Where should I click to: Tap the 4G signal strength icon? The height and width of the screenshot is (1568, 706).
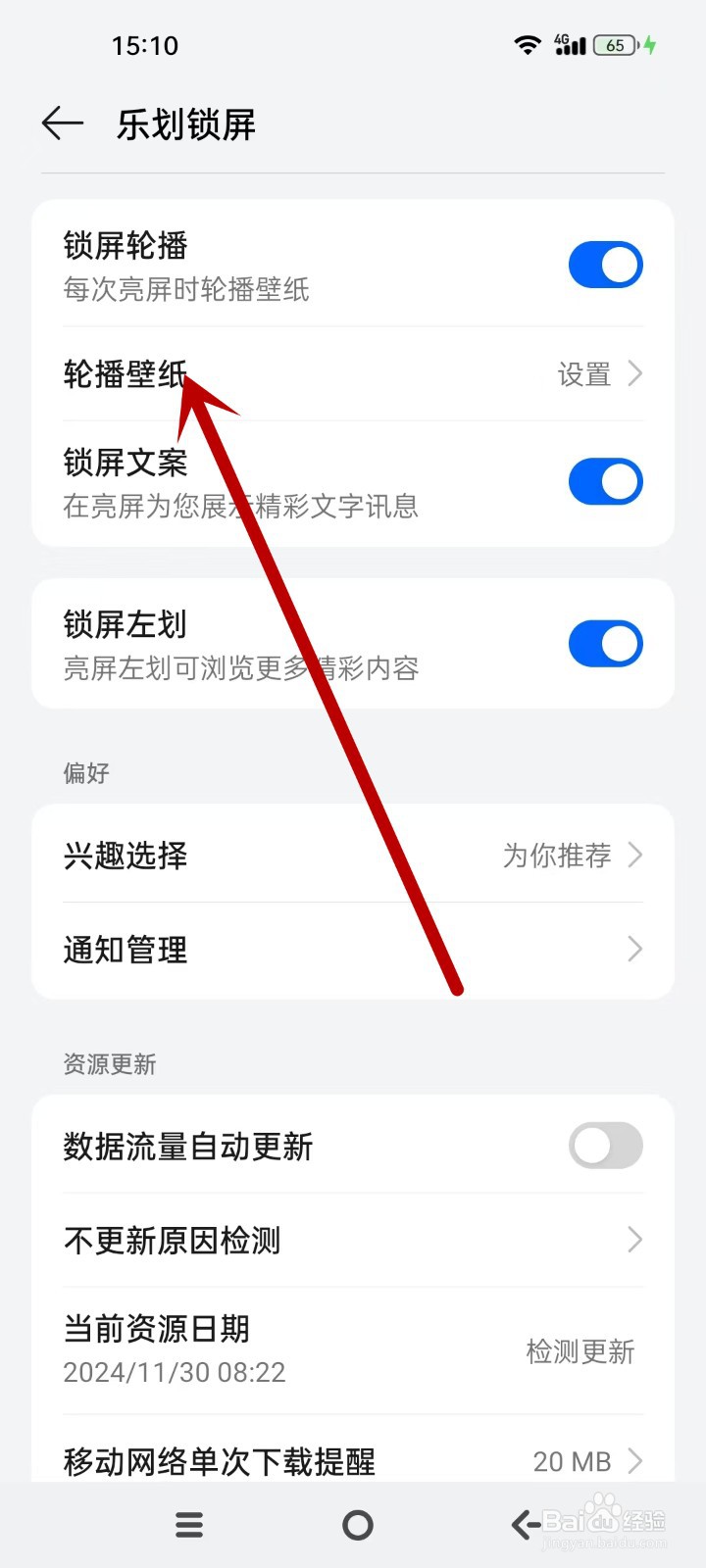point(571,45)
